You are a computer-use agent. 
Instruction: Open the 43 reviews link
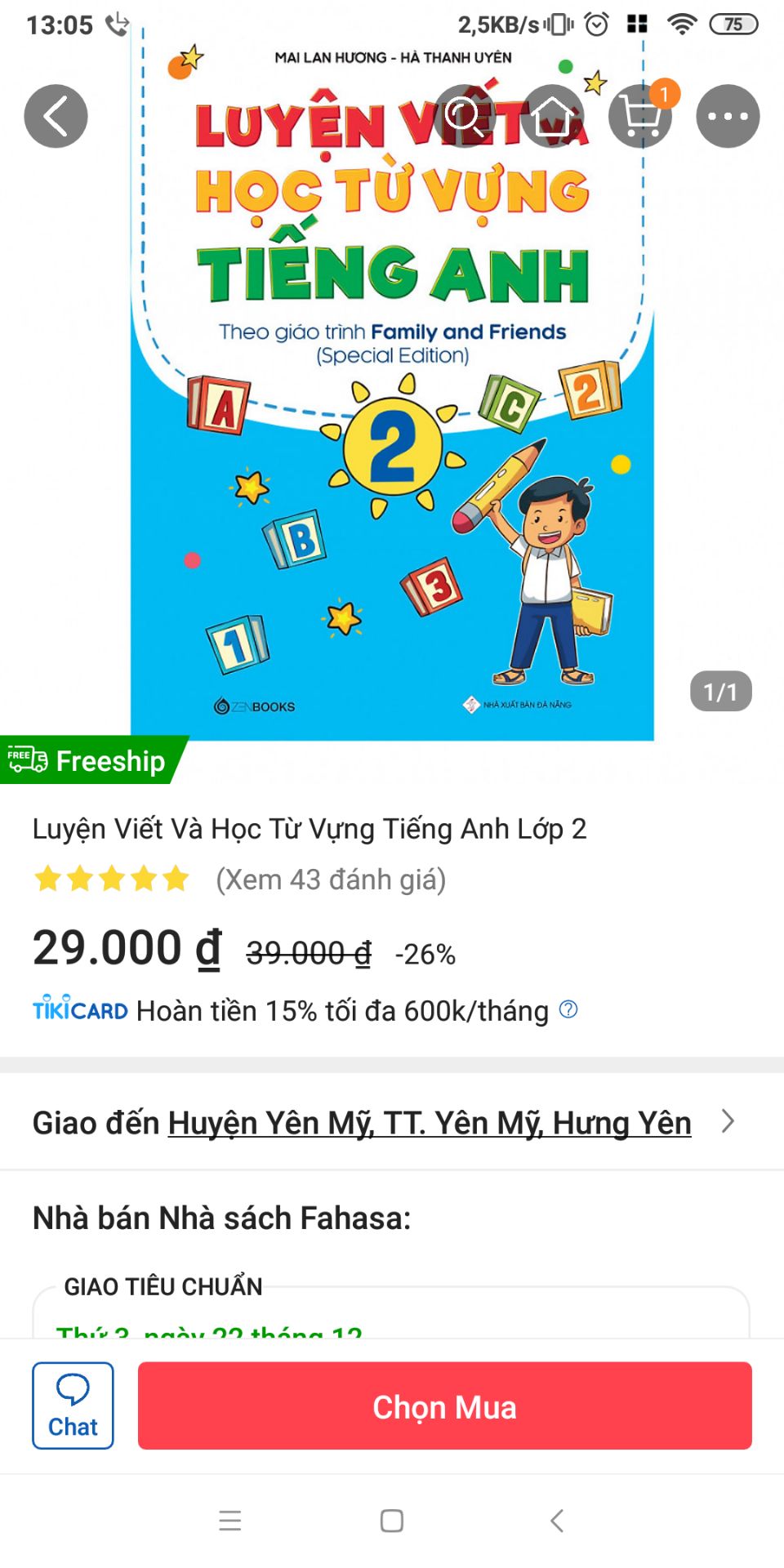point(330,880)
